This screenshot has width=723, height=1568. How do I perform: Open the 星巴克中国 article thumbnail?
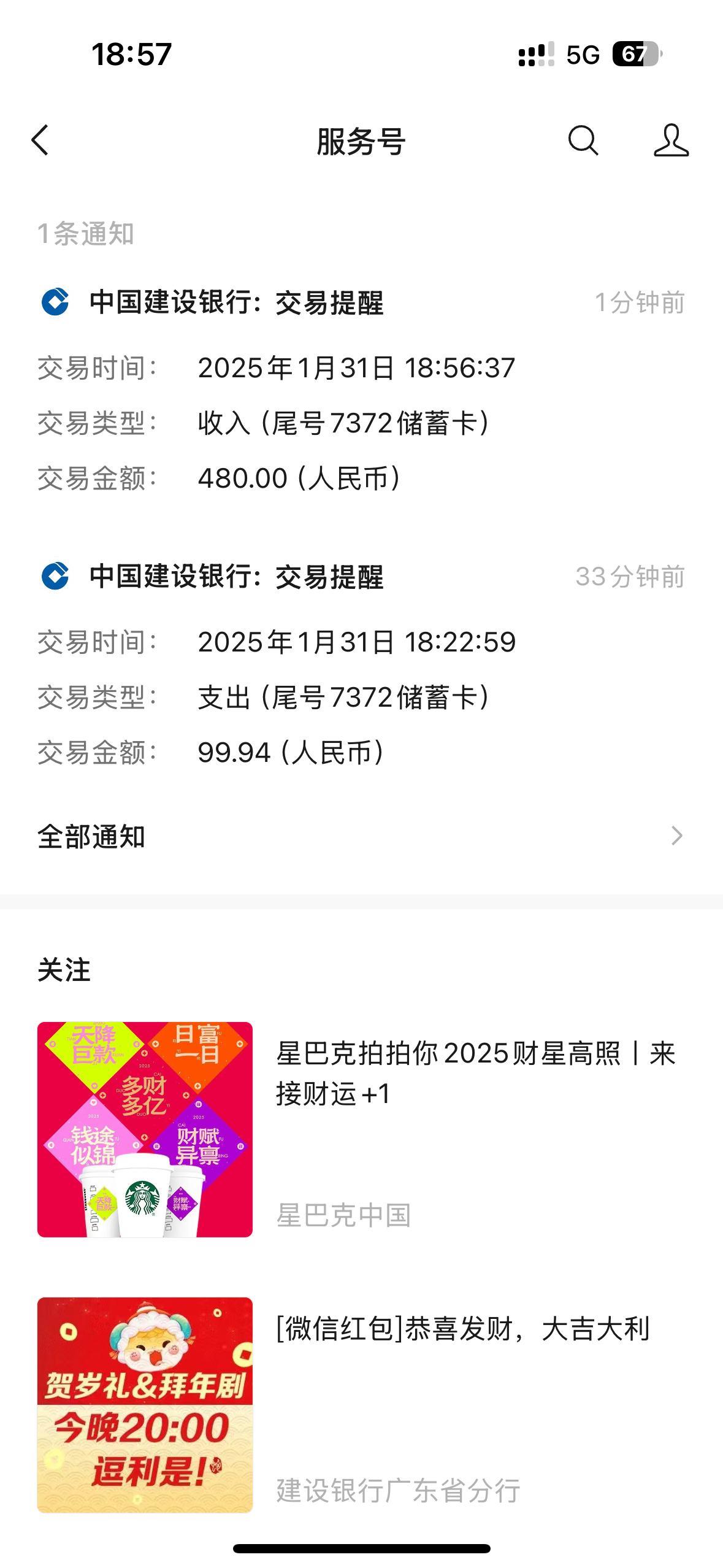[x=145, y=1129]
